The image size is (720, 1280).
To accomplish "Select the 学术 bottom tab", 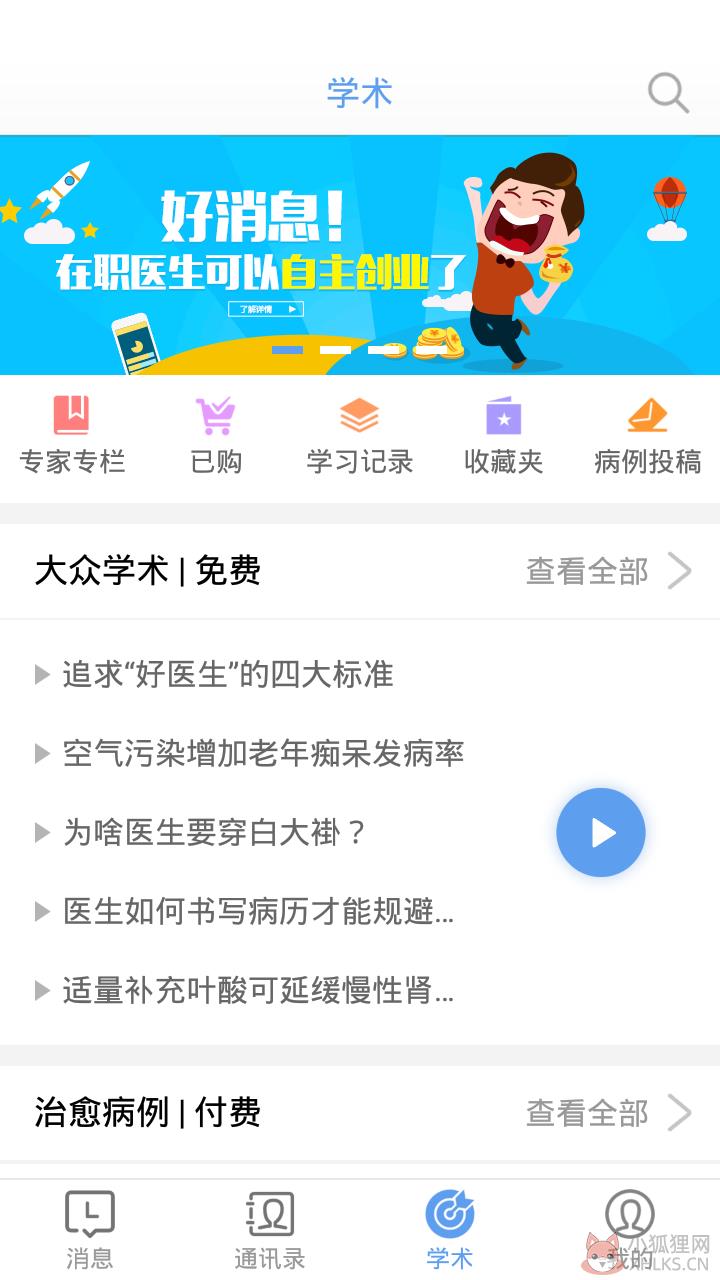I will pyautogui.click(x=450, y=1230).
